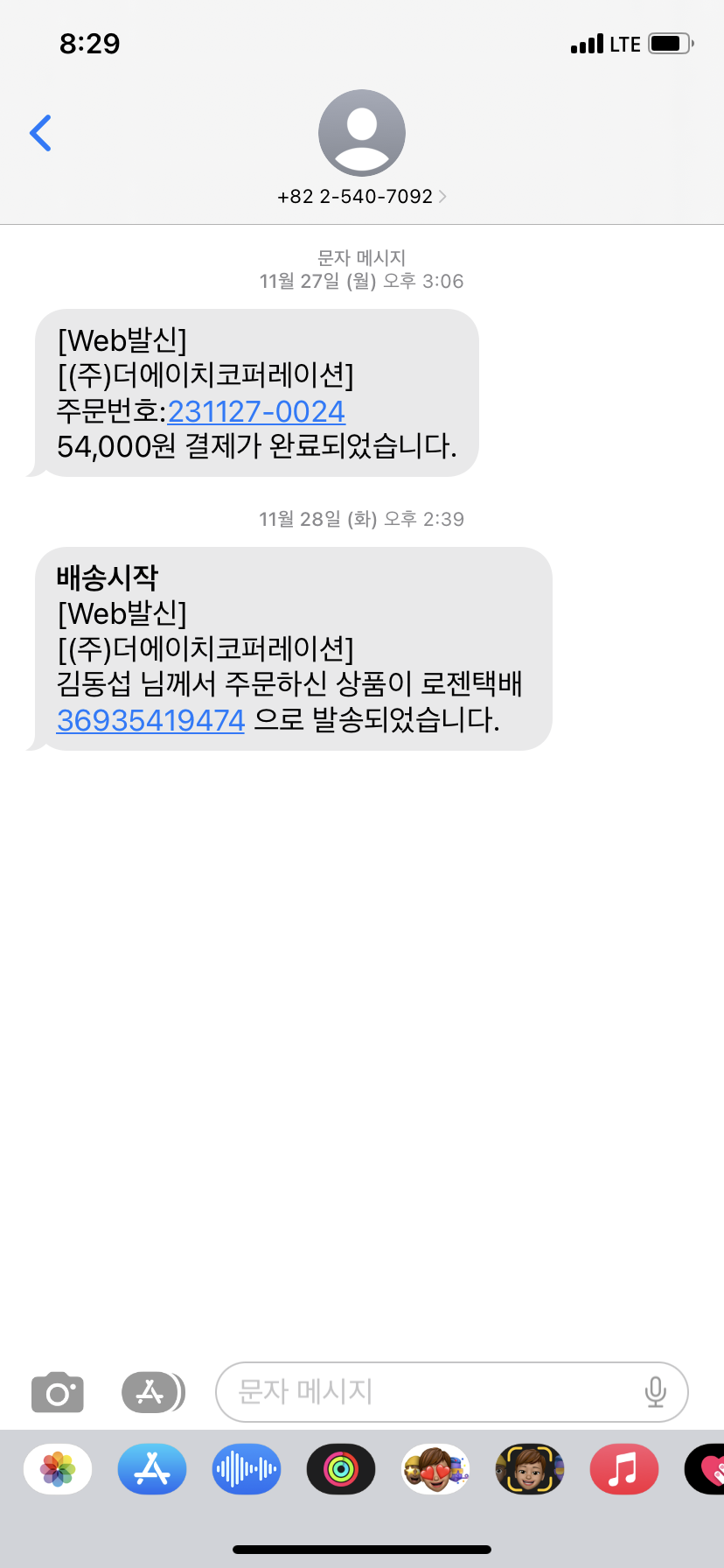Start voice dictation with the microphone icon
724x1568 pixels.
(655, 1391)
